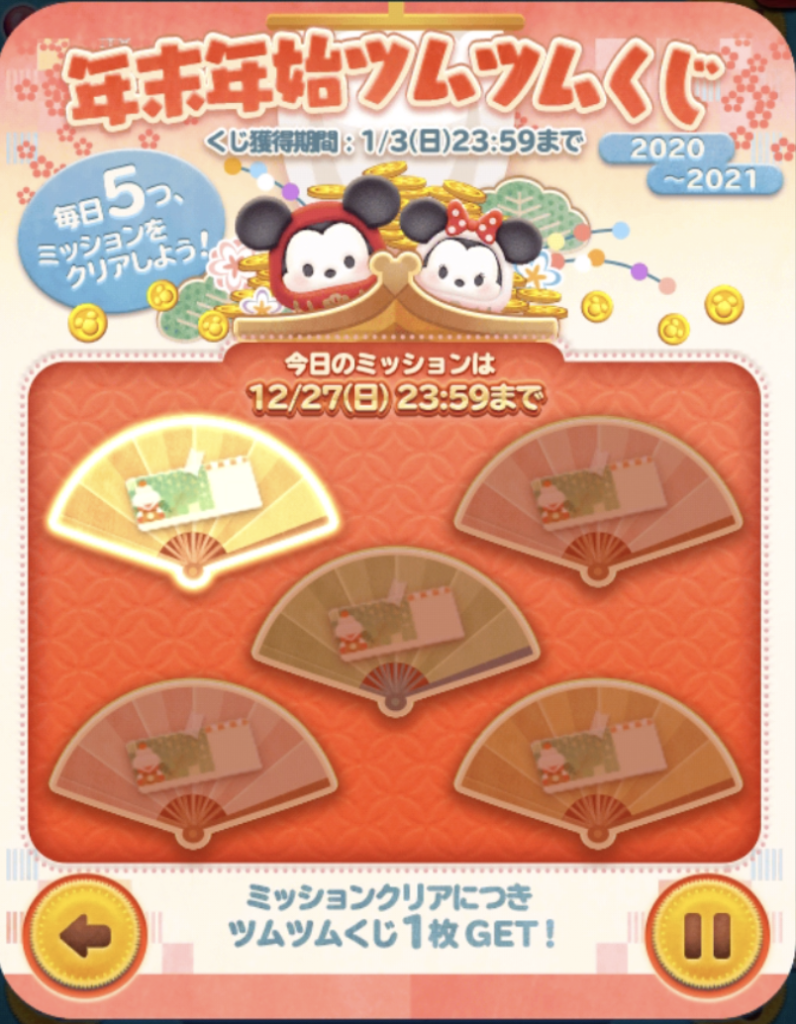Go back using the arrow button
Image resolution: width=796 pixels, height=1024 pixels.
[x=85, y=935]
